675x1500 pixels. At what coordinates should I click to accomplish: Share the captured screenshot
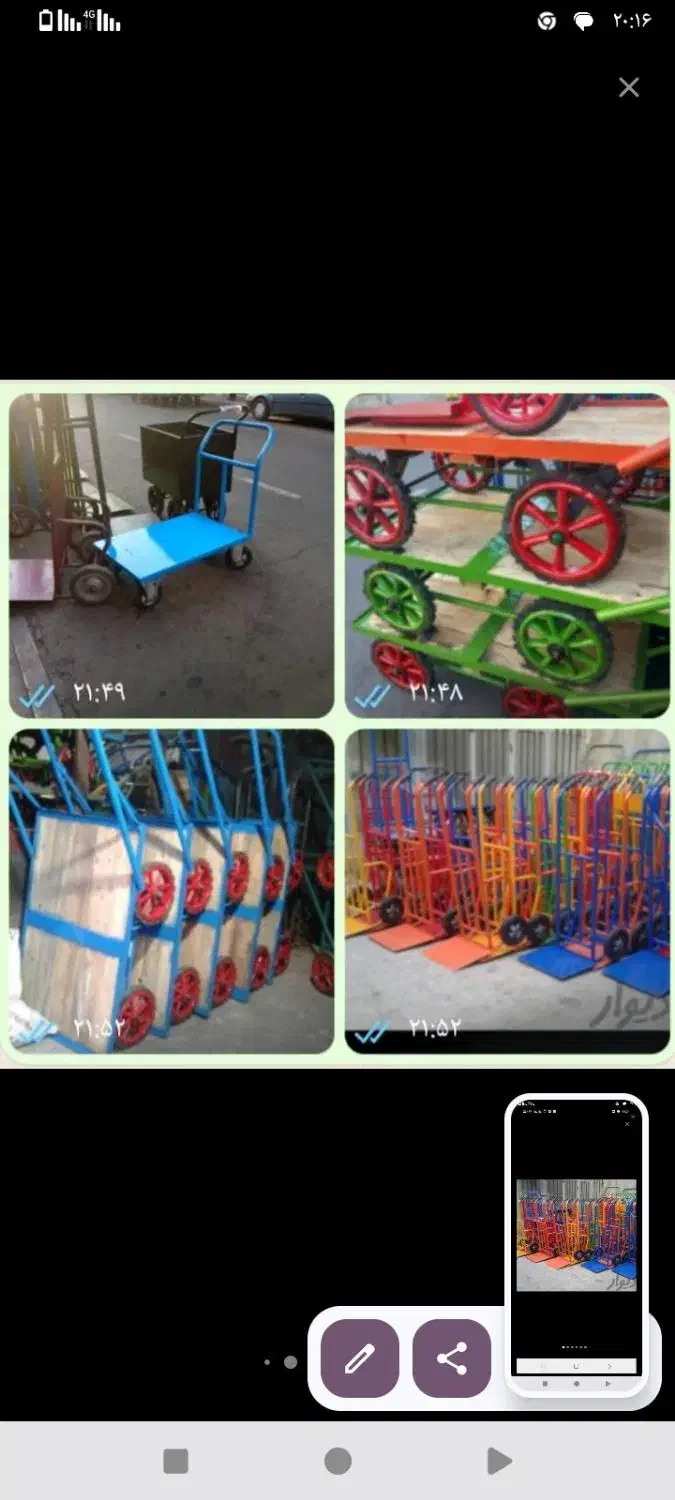pyautogui.click(x=452, y=1358)
